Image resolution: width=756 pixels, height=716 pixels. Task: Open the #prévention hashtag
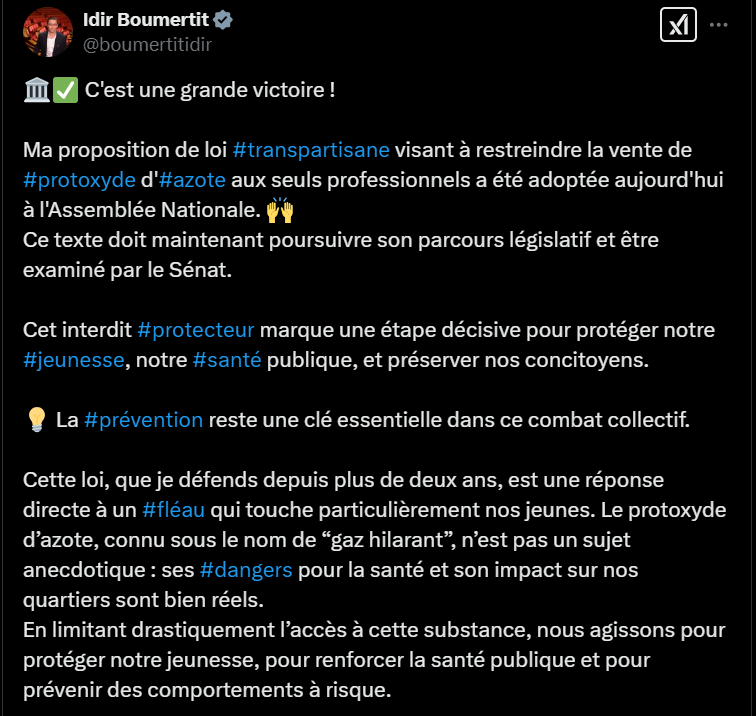point(143,420)
